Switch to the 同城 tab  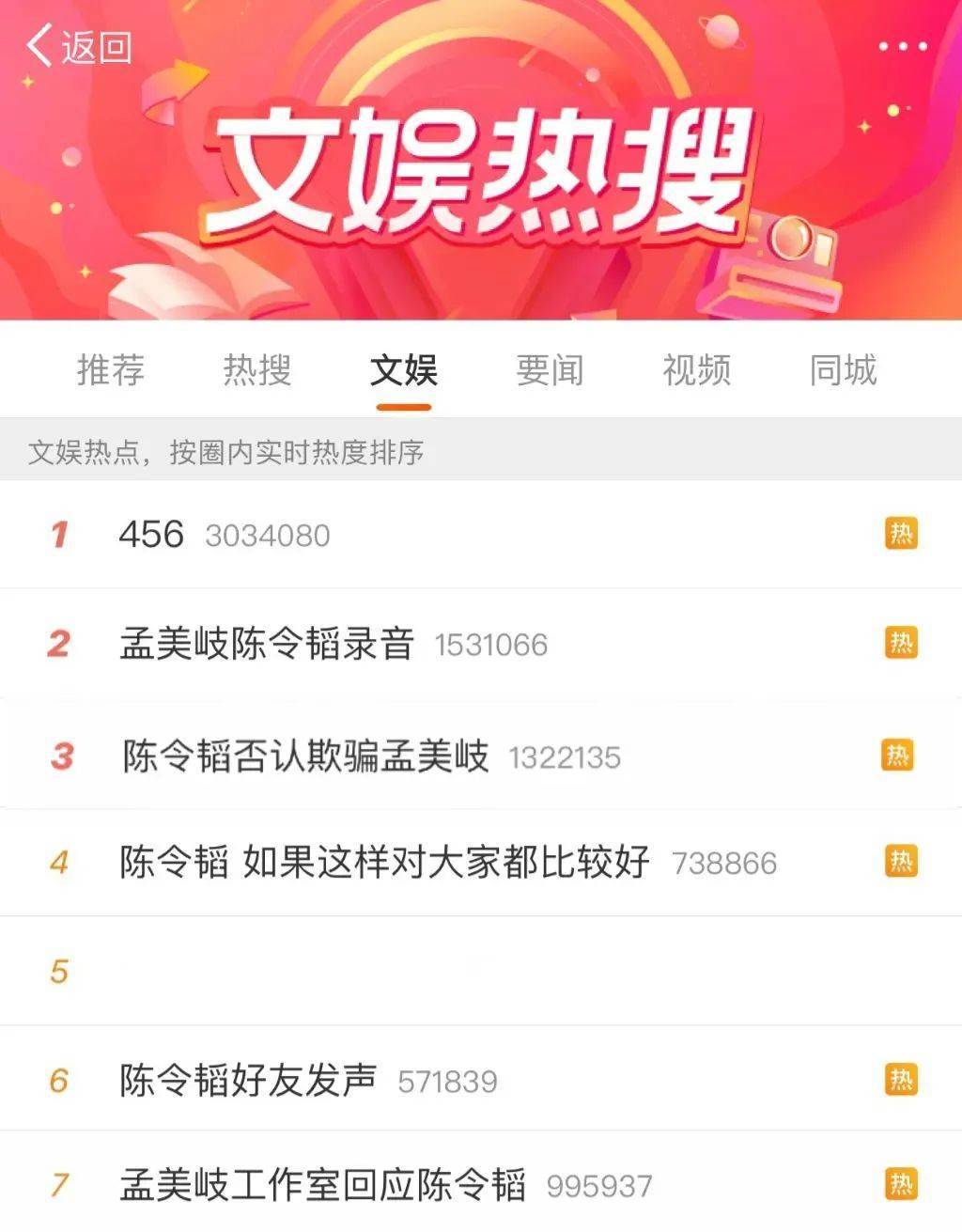(843, 369)
